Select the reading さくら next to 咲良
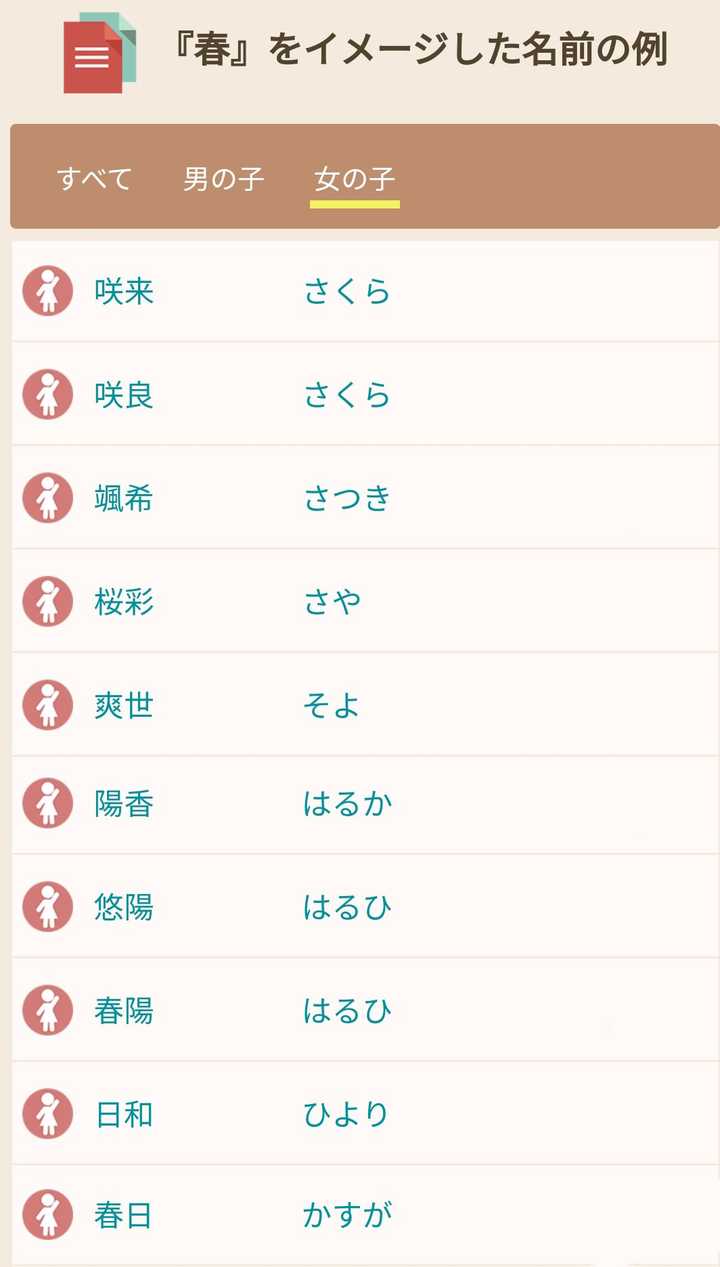Screen dimensions: 720x1267 pos(347,394)
